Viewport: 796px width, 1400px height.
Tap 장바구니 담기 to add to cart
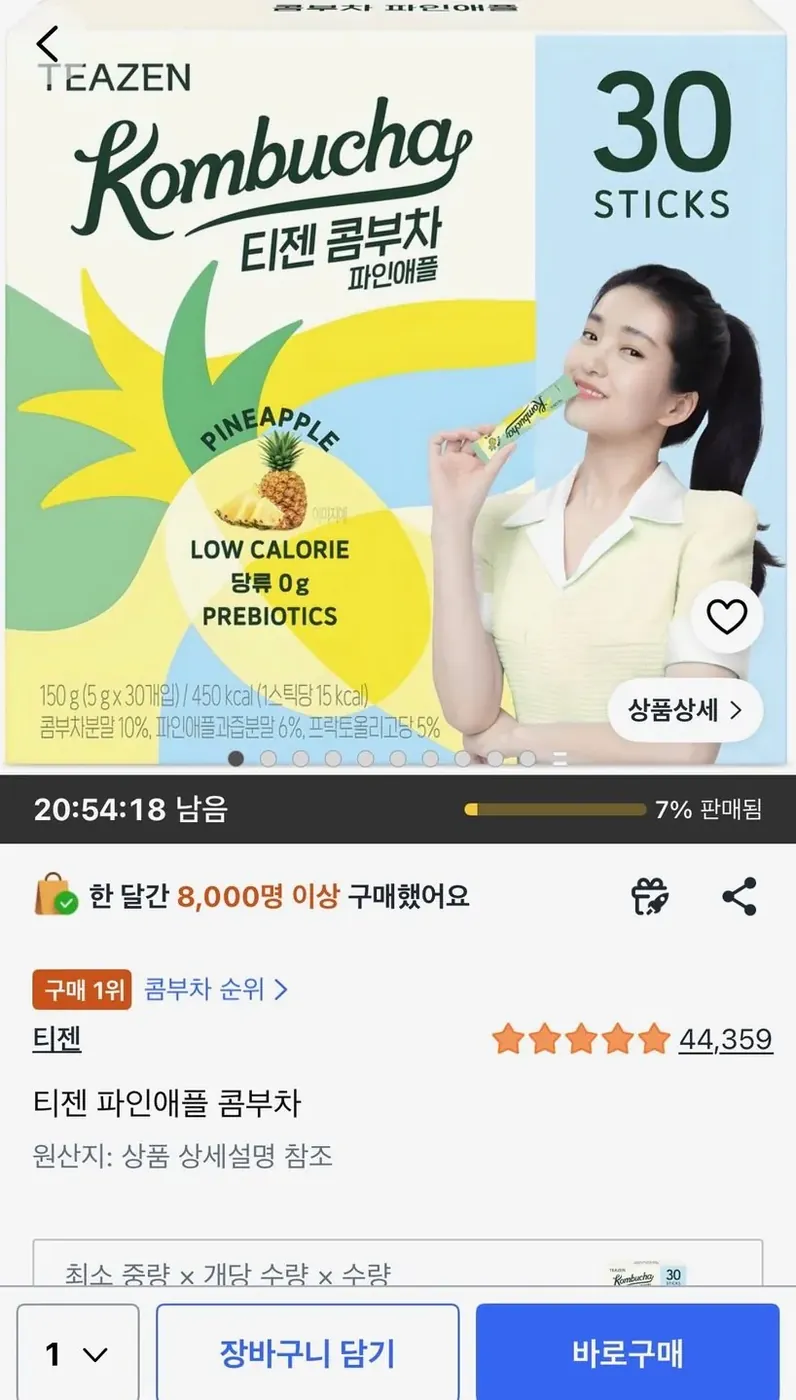pos(308,1353)
